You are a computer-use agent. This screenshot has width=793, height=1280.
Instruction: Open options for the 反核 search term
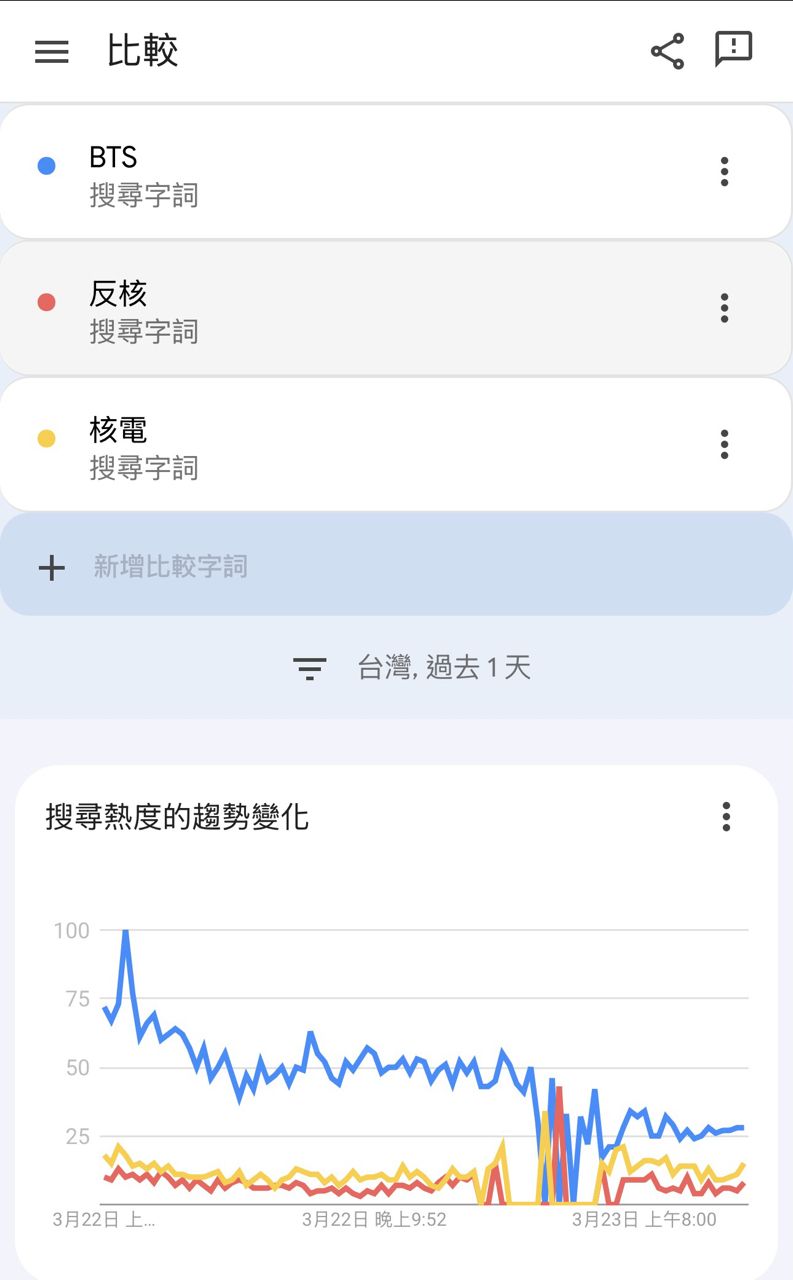point(725,308)
